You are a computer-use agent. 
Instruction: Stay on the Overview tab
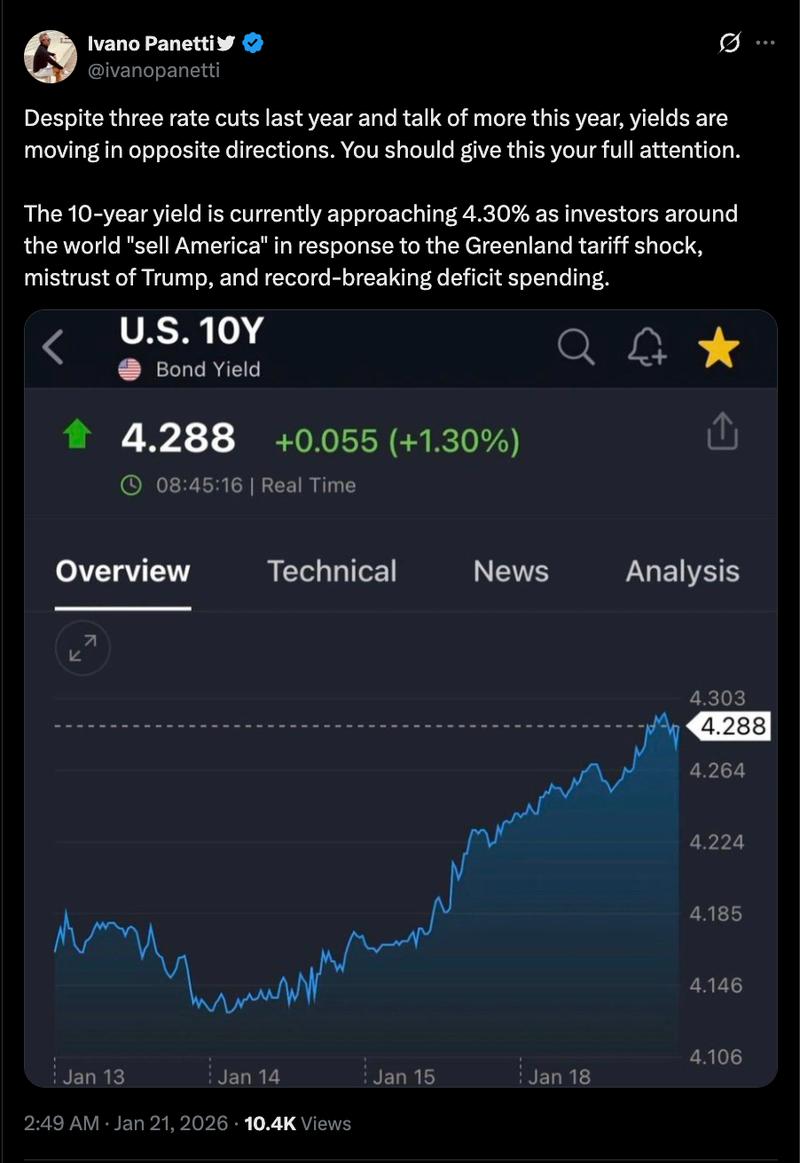point(122,570)
